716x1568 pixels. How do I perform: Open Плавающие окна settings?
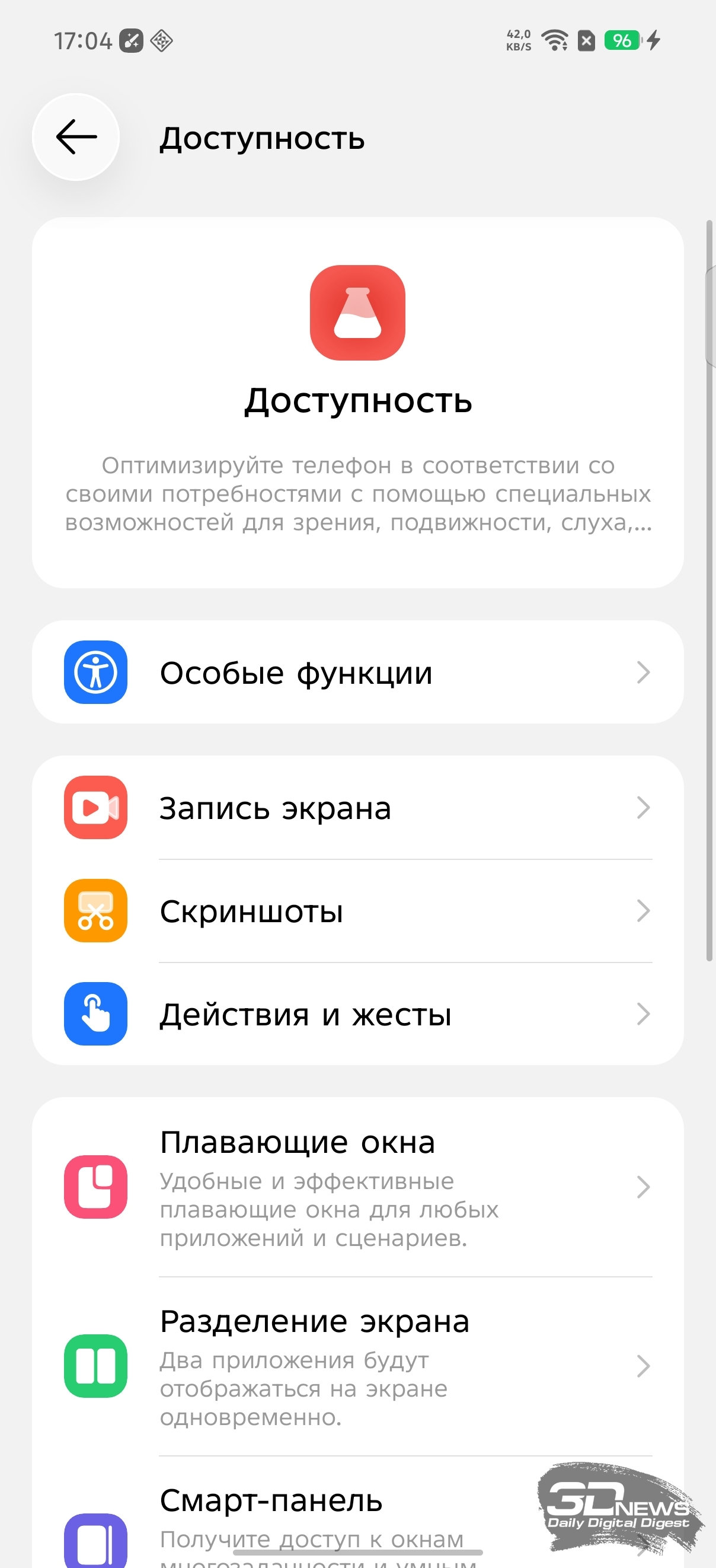point(357,1187)
